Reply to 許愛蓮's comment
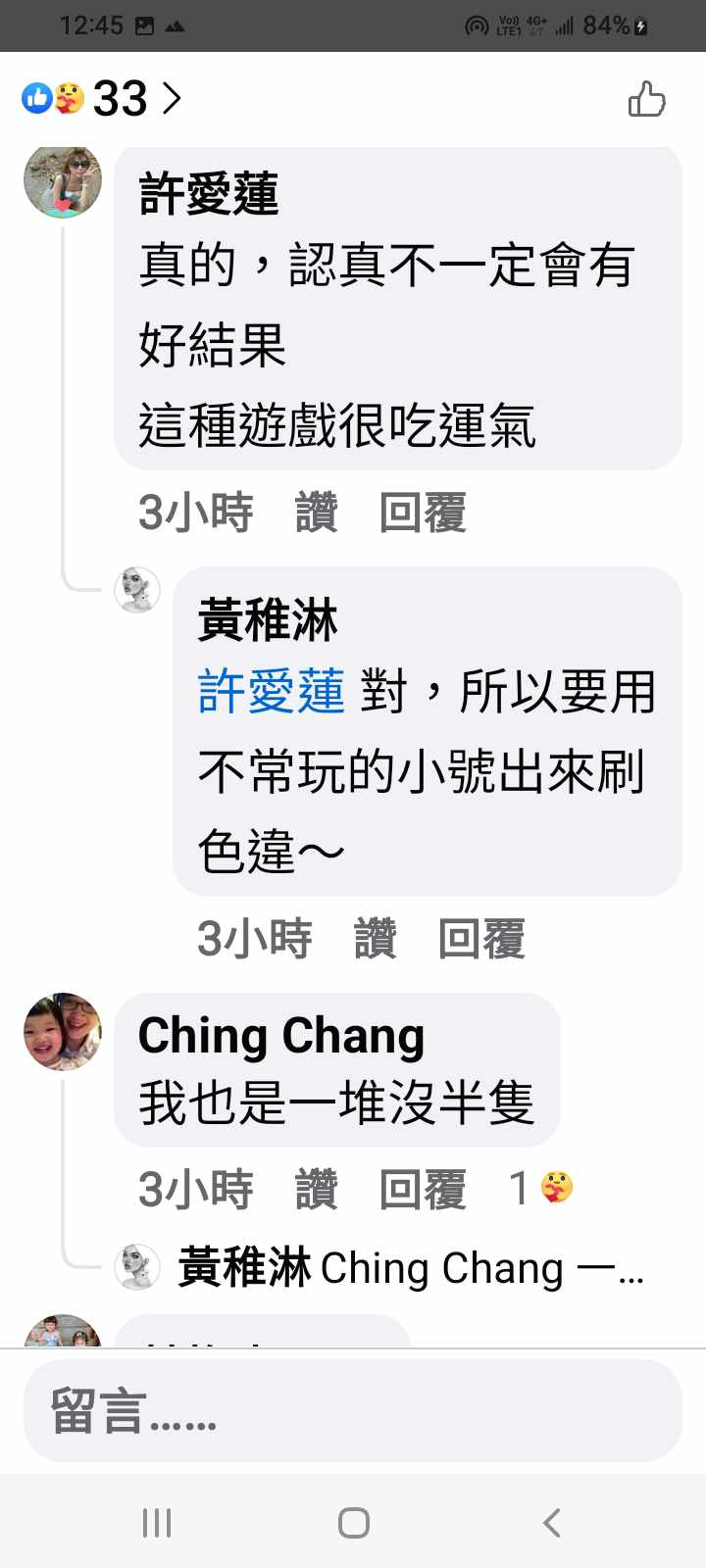The height and width of the screenshot is (1568, 706). [423, 513]
